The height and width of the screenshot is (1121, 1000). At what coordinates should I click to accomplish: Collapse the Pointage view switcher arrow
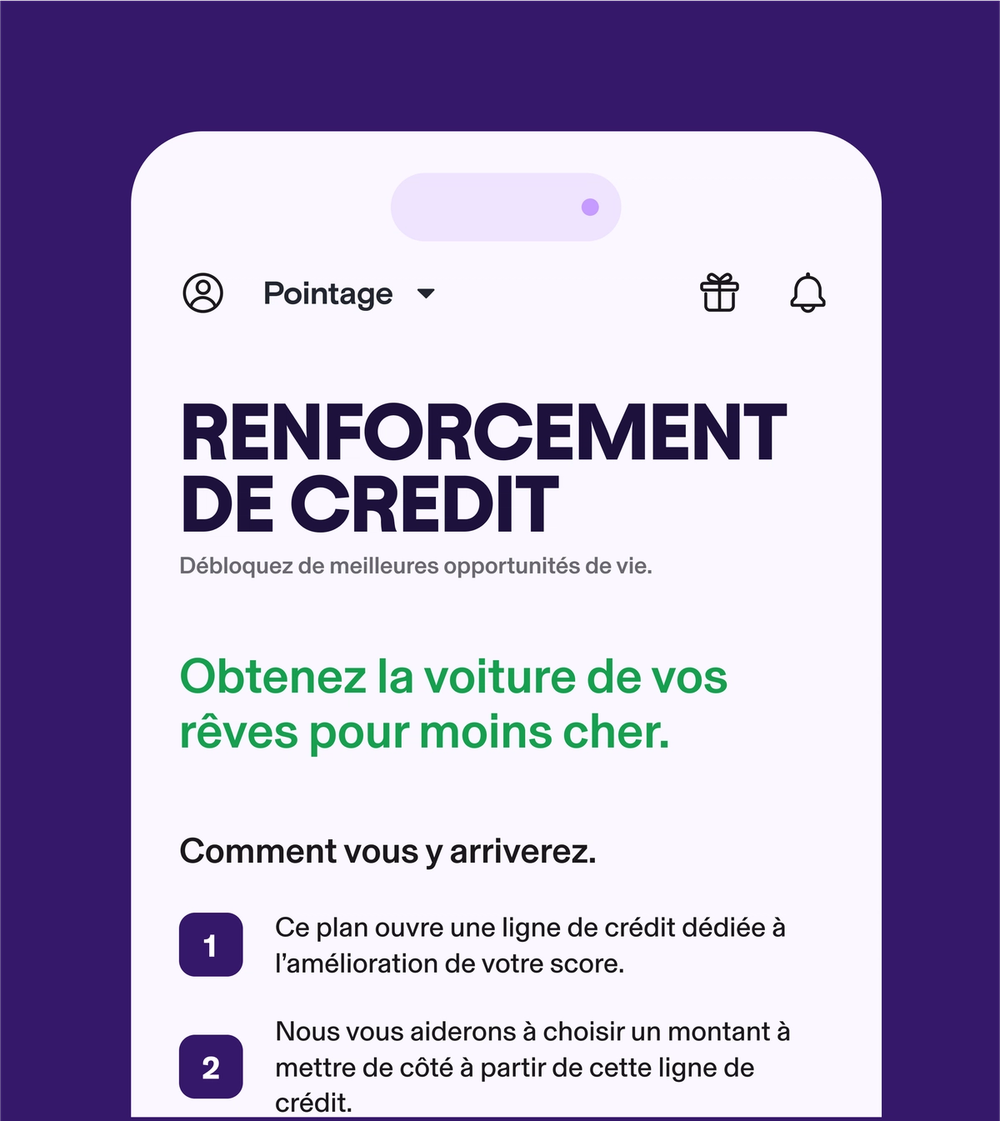[426, 294]
